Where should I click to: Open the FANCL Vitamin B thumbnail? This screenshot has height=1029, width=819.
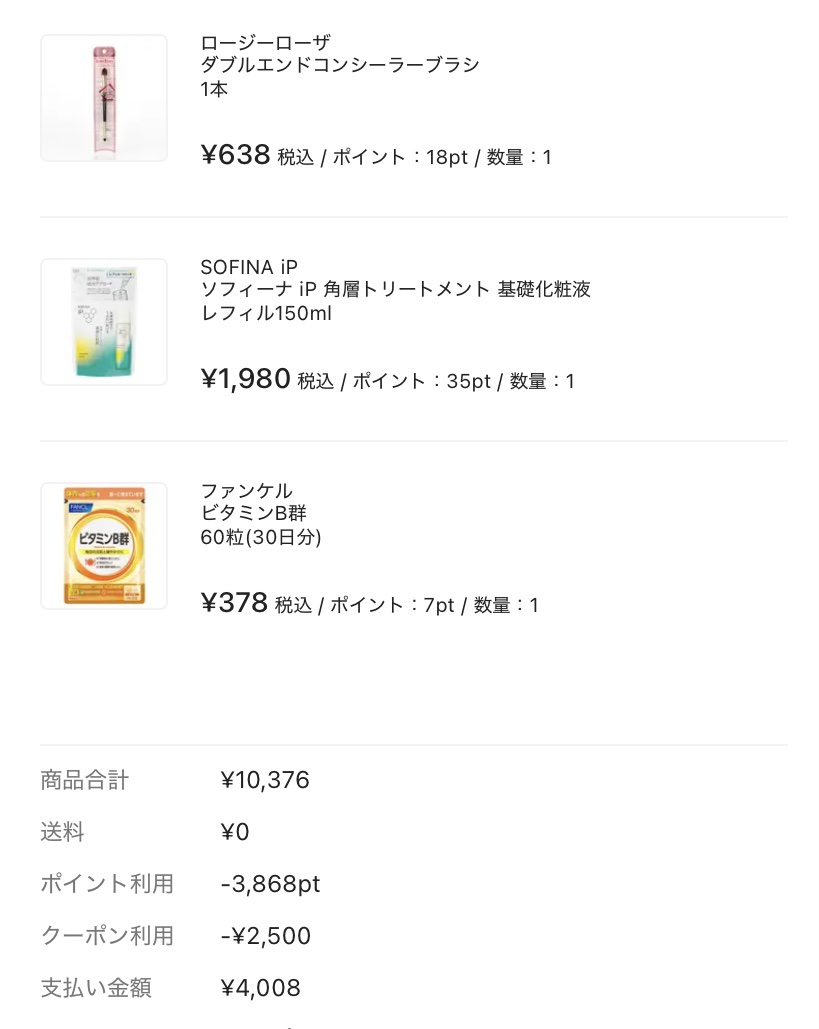[x=103, y=545]
